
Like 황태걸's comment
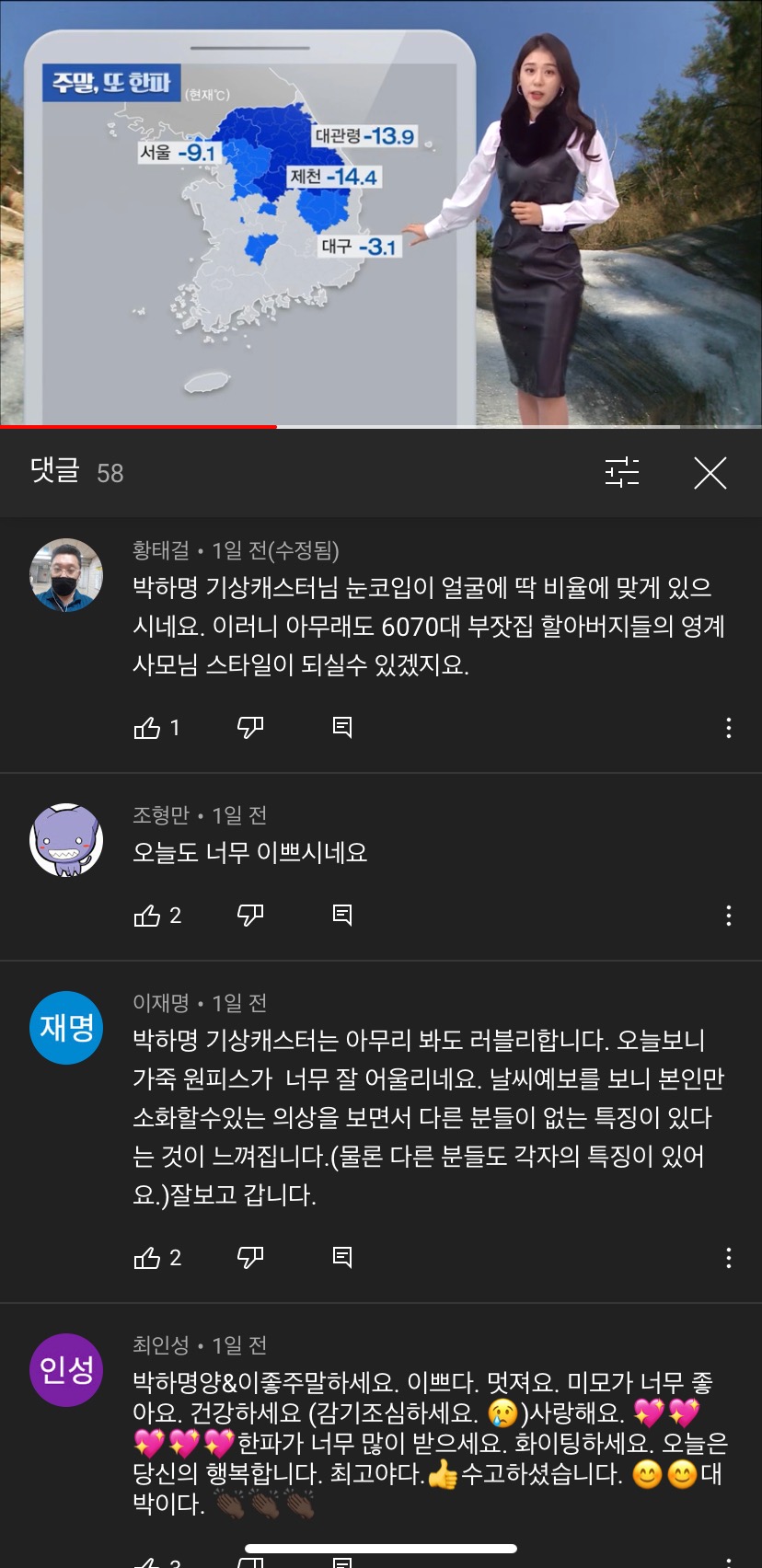(x=147, y=728)
